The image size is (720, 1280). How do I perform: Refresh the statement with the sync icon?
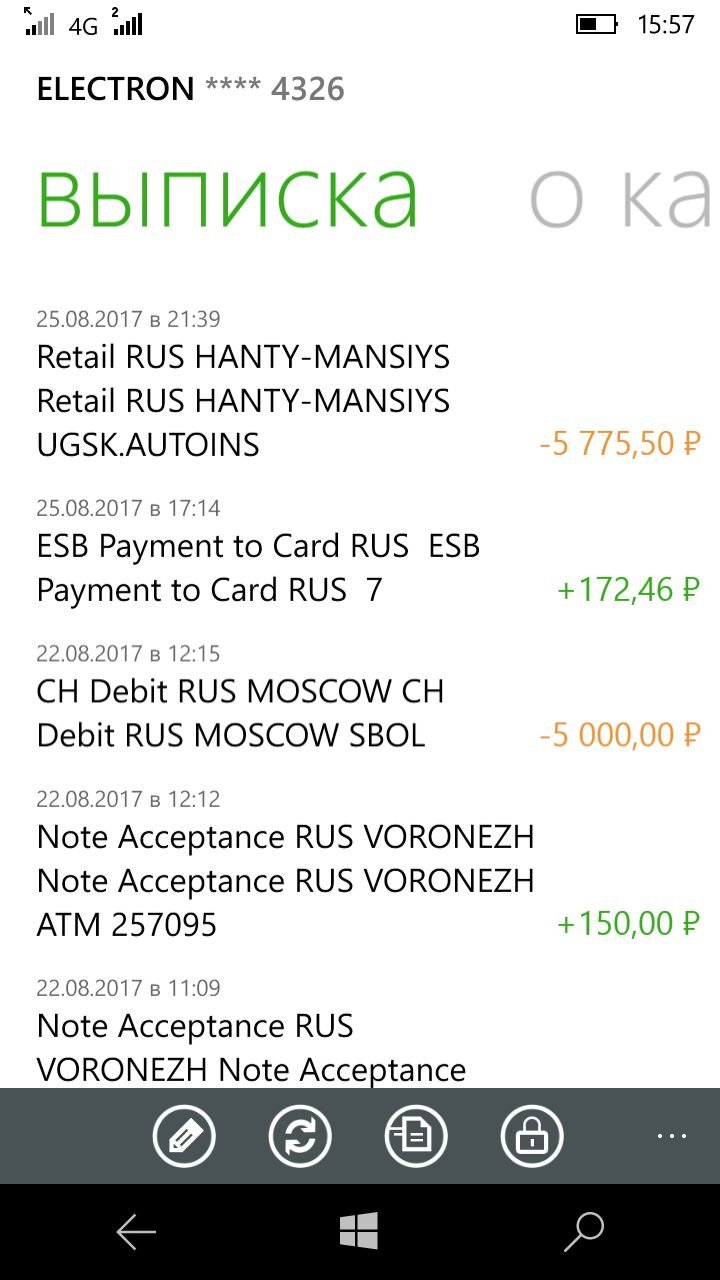click(x=300, y=1136)
